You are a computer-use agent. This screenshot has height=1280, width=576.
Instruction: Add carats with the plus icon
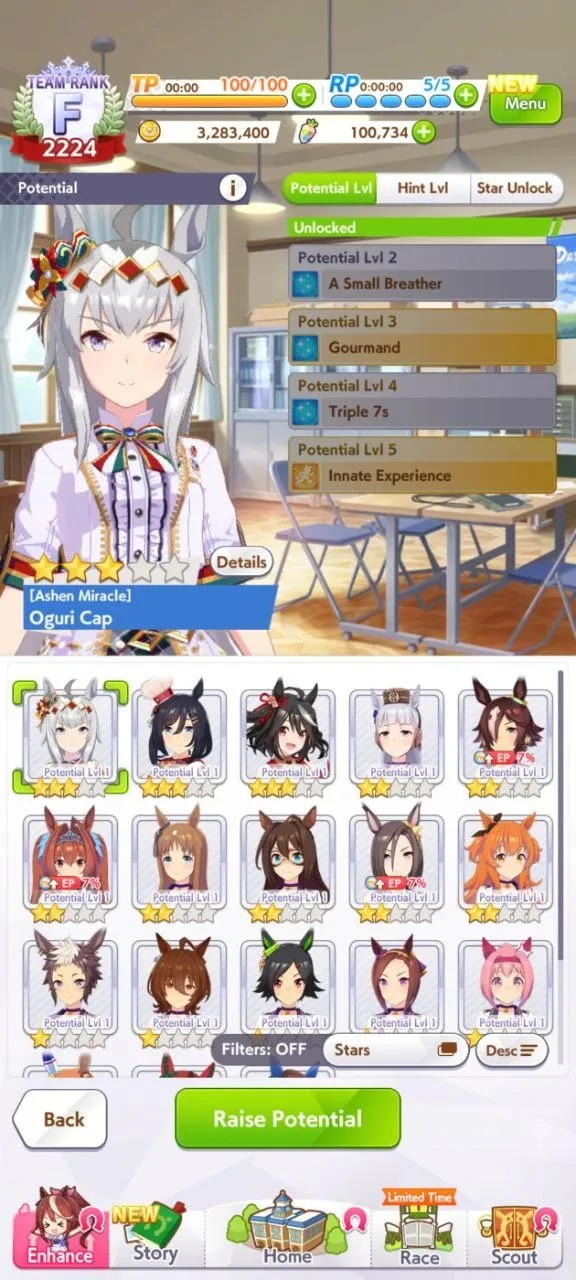click(424, 132)
